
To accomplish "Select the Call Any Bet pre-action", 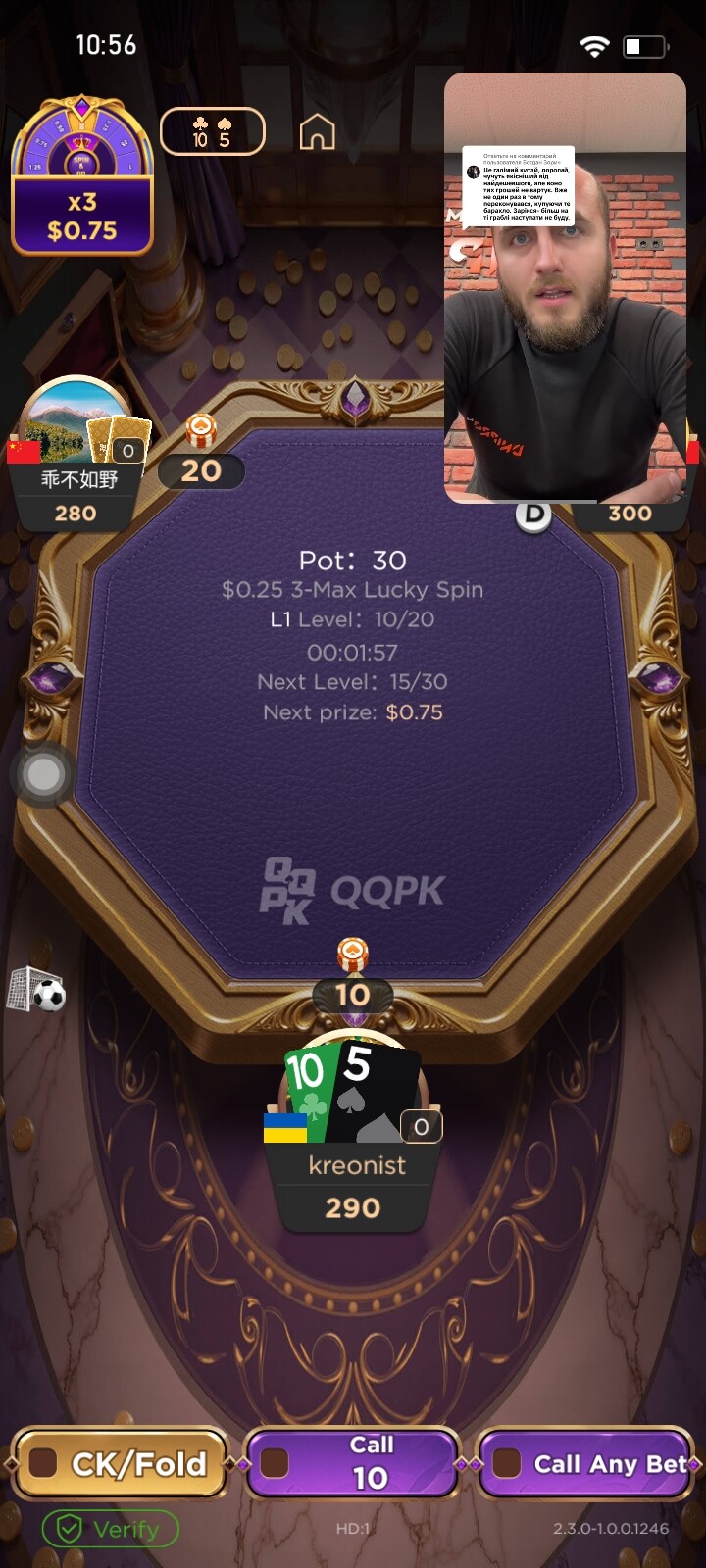I will [585, 1463].
